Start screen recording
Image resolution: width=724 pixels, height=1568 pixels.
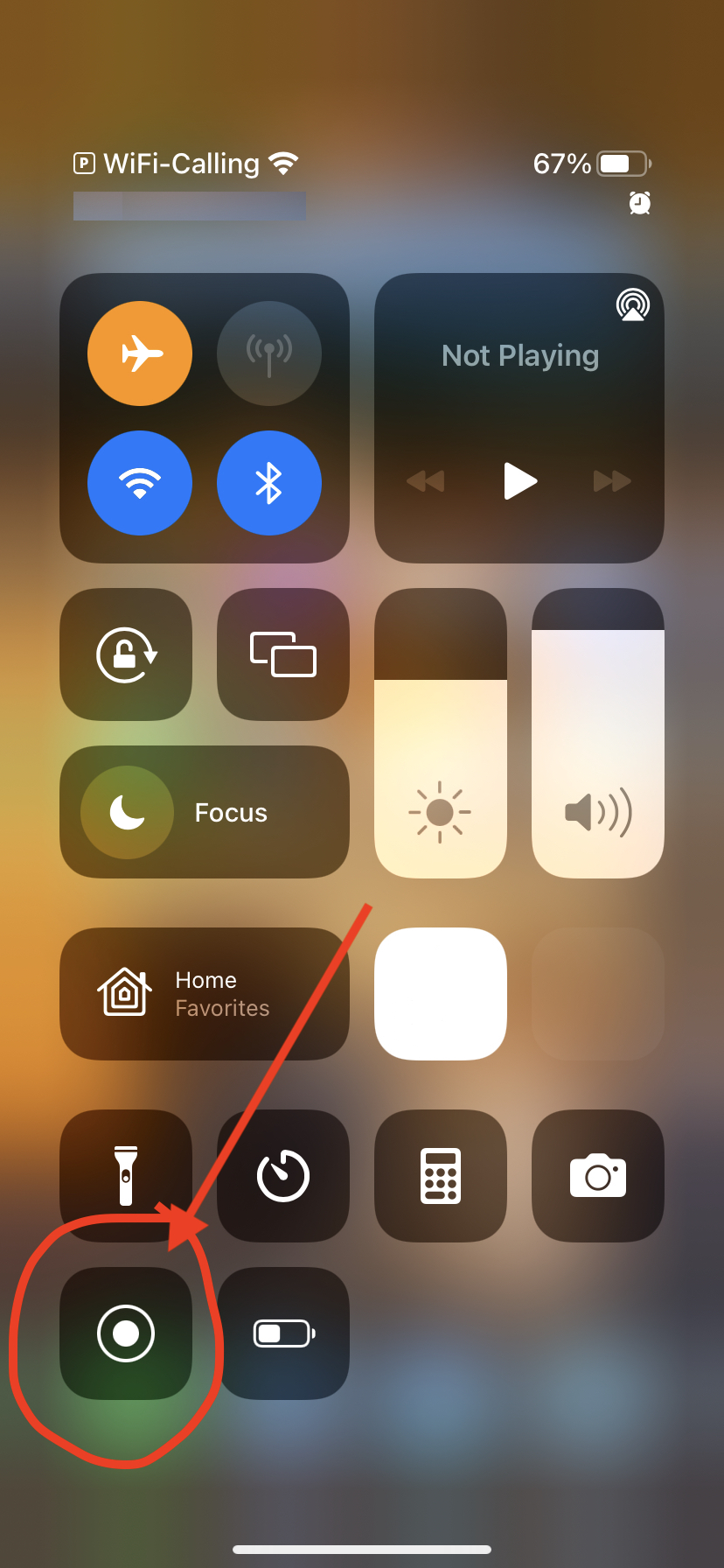tap(126, 1333)
